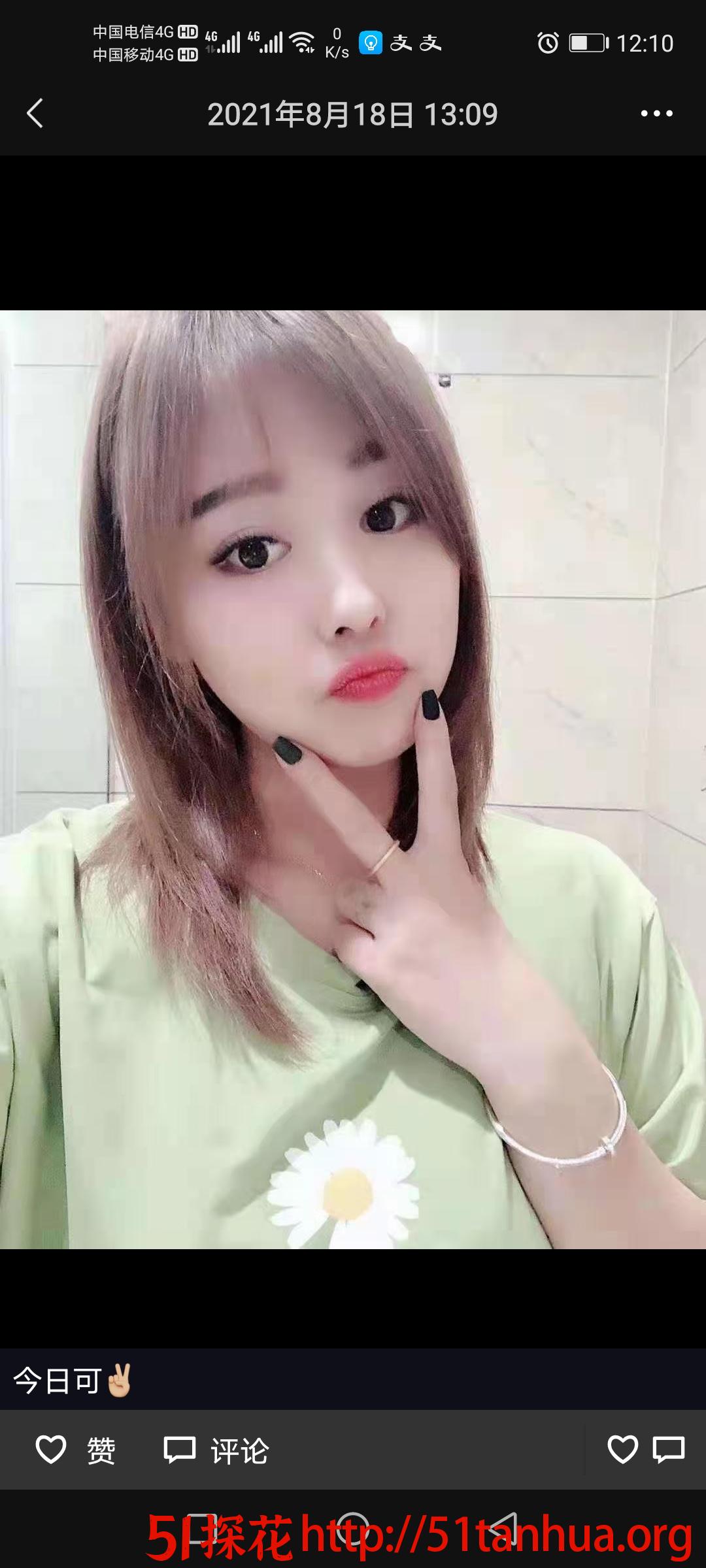
Task: Tap the system home button
Action: click(x=353, y=1529)
